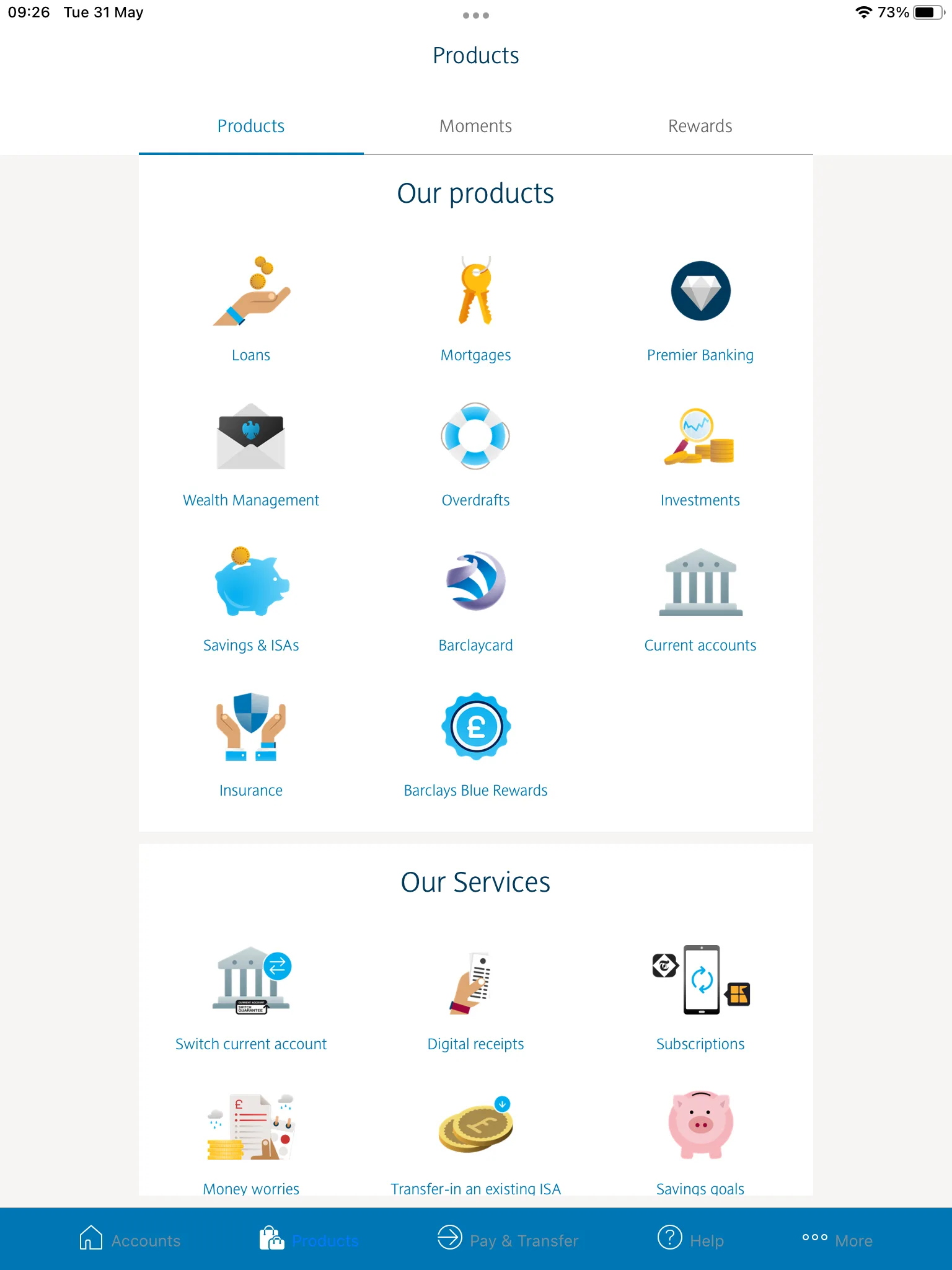Open Insurance products
This screenshot has width=952, height=1270.
tap(251, 744)
